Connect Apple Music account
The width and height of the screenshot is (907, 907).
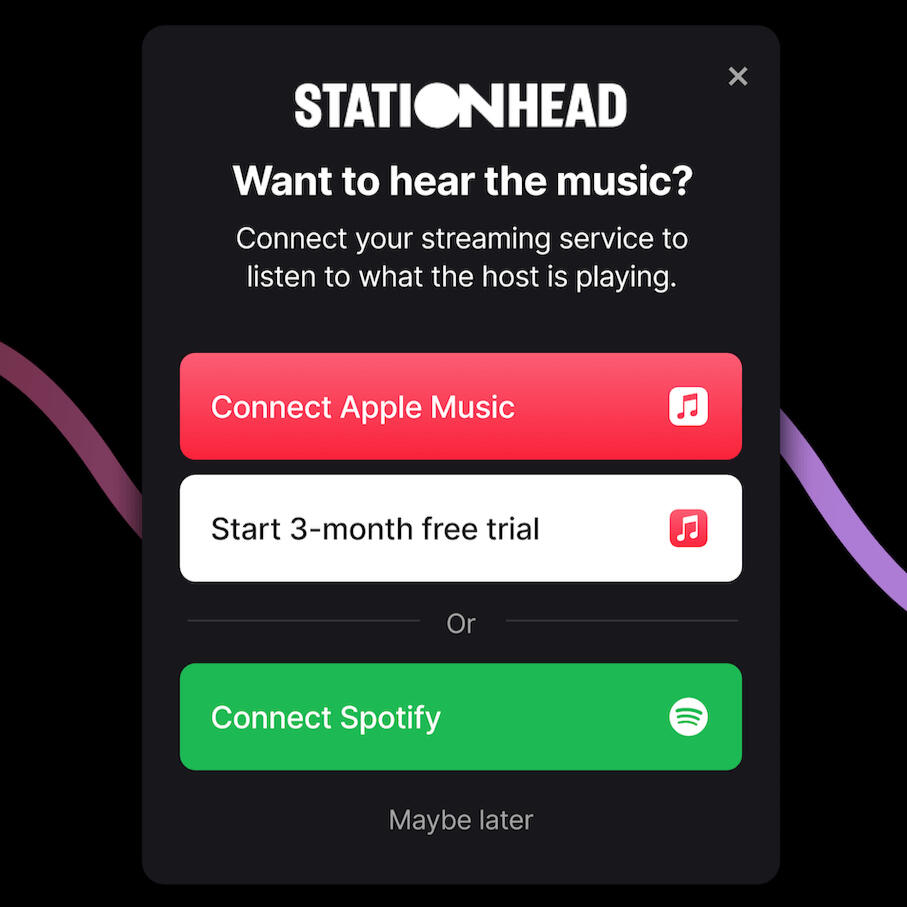point(460,407)
